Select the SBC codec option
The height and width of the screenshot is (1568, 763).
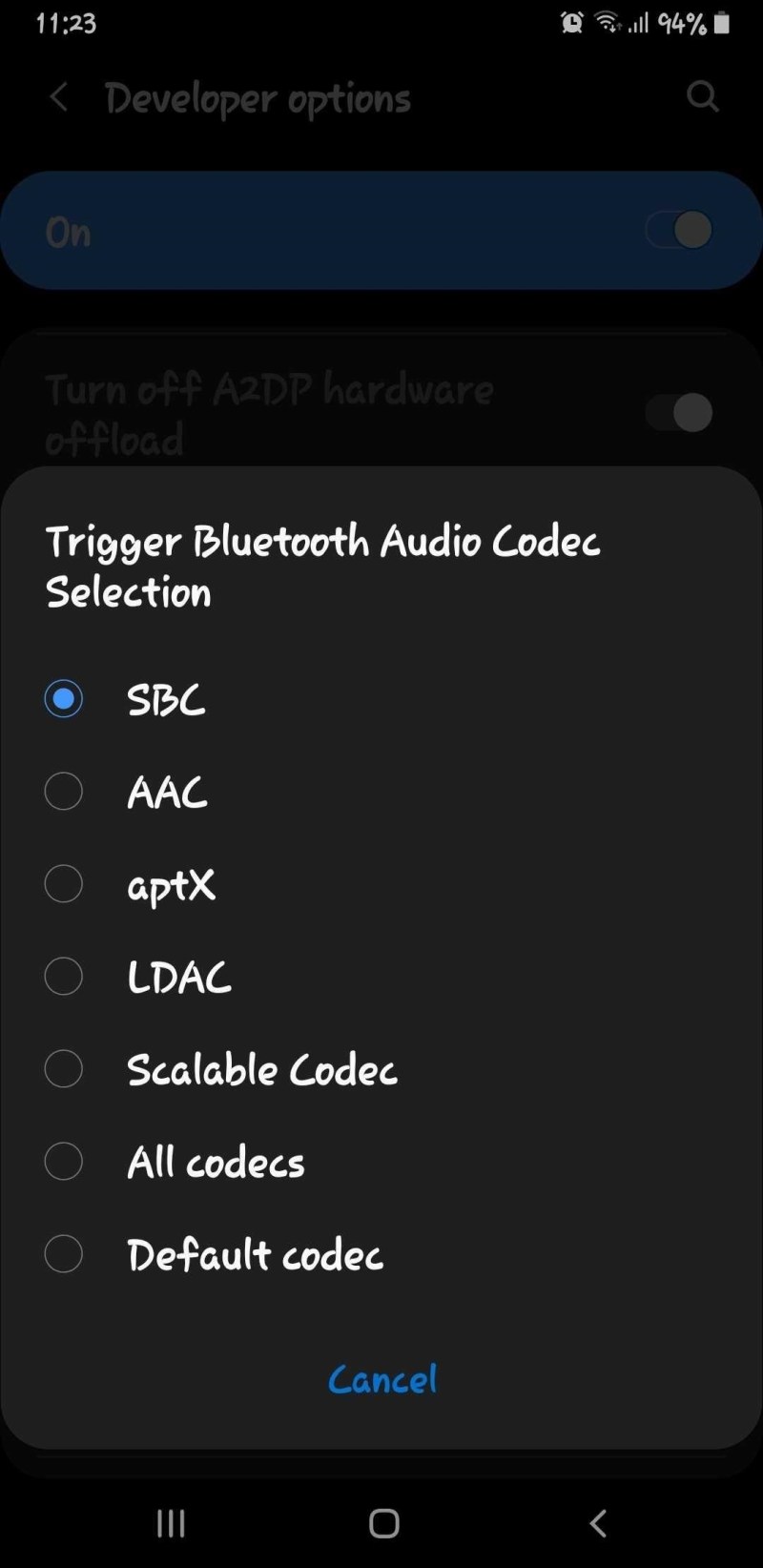(x=381, y=699)
